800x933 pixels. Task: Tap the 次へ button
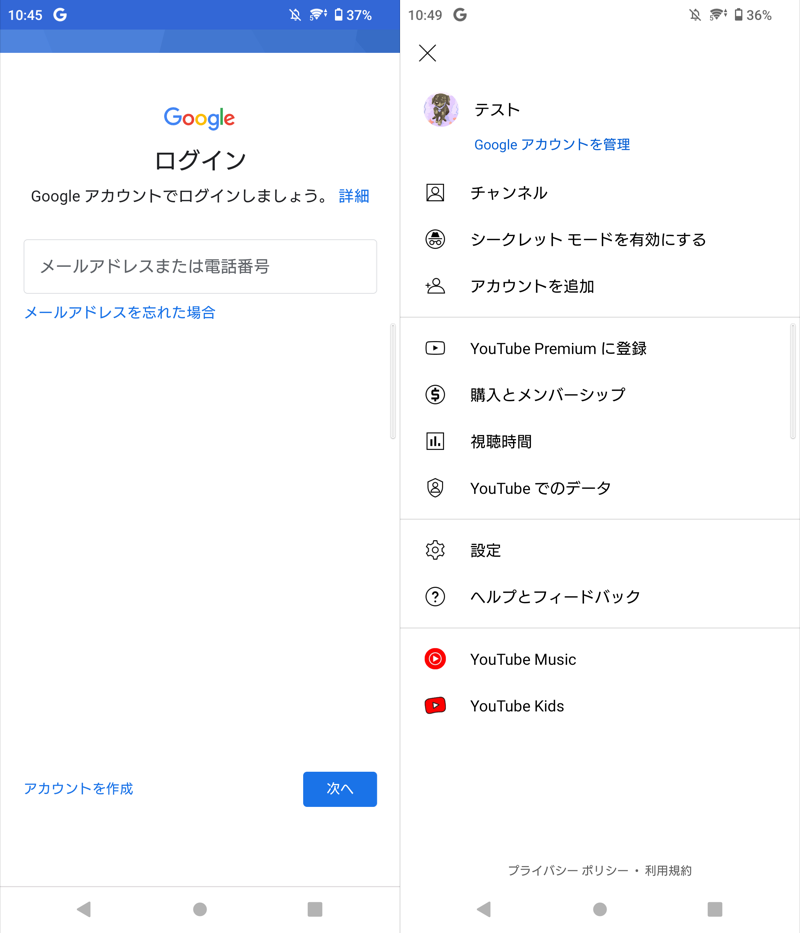coord(340,789)
